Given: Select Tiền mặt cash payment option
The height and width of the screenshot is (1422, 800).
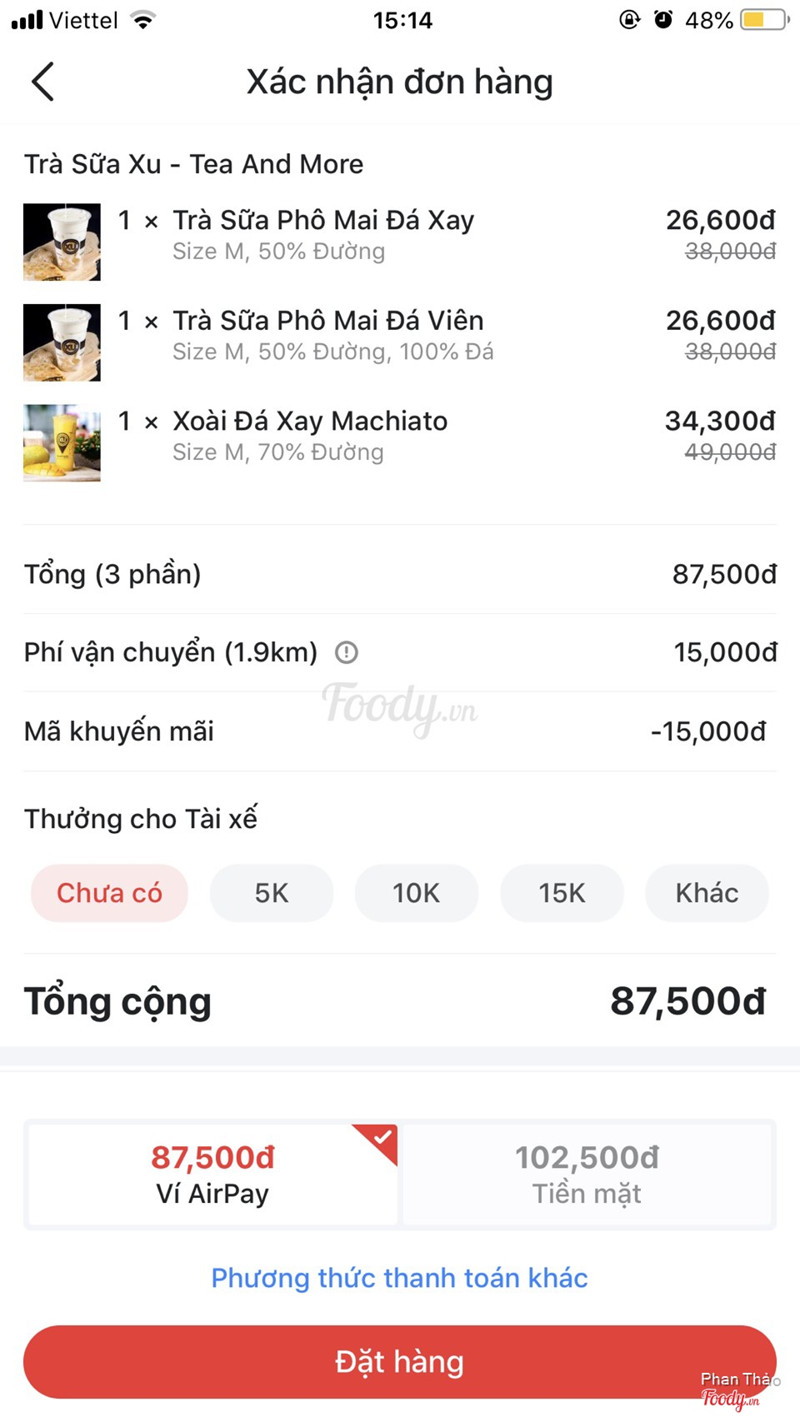Looking at the screenshot, I should tap(587, 1174).
